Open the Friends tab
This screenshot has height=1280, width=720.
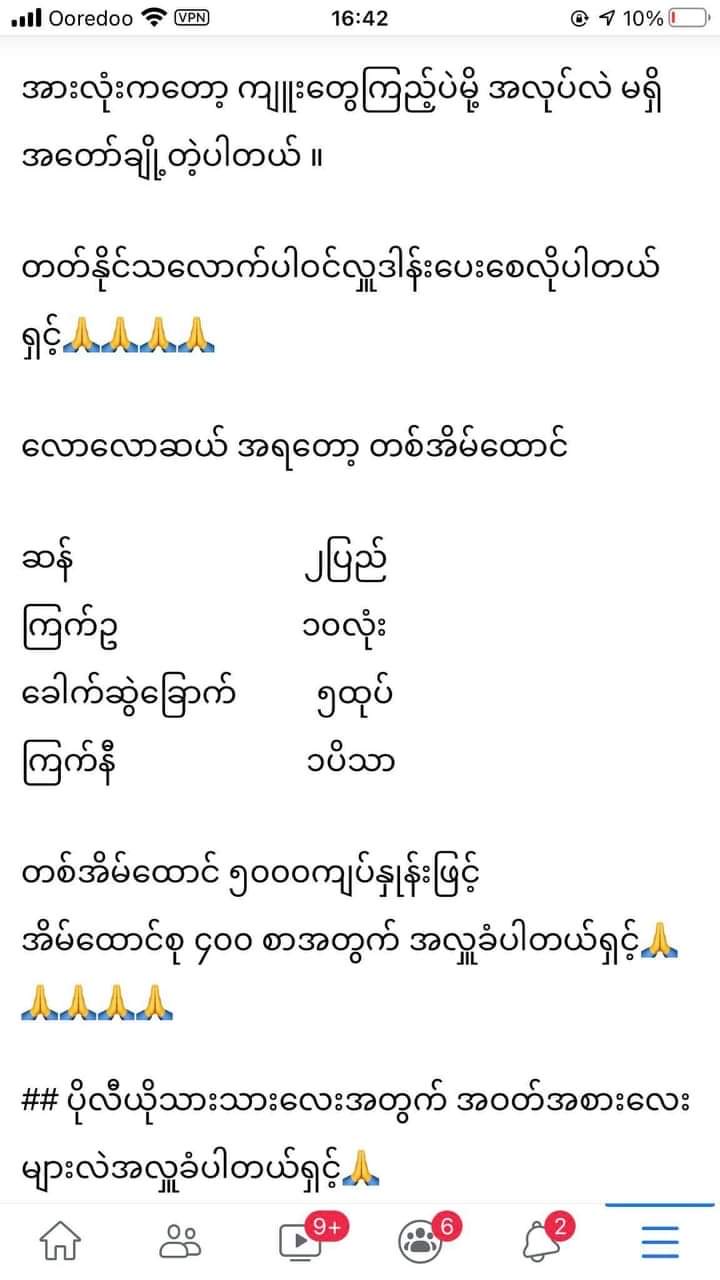(180, 1241)
